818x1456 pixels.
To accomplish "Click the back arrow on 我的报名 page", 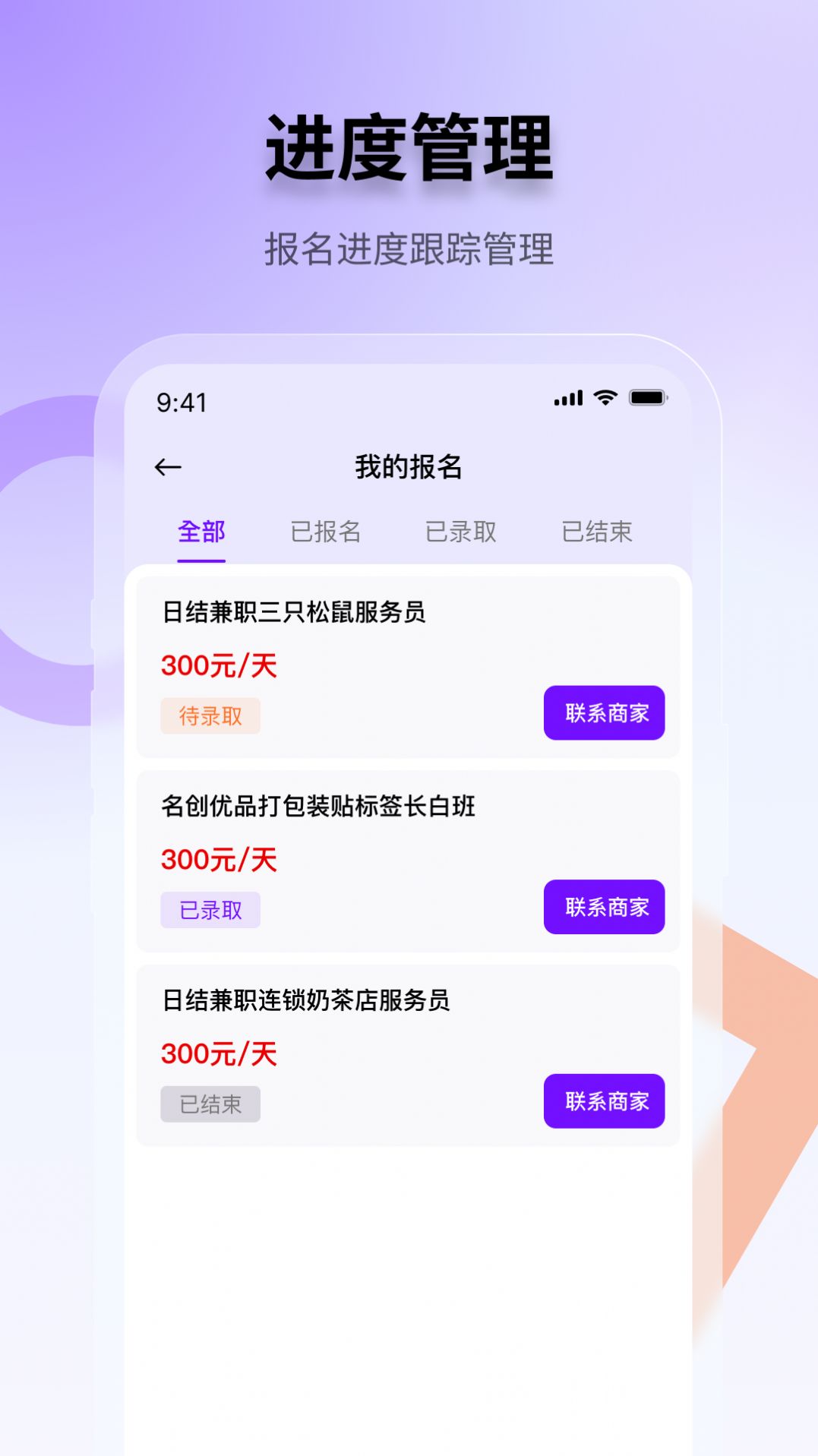I will [x=169, y=466].
